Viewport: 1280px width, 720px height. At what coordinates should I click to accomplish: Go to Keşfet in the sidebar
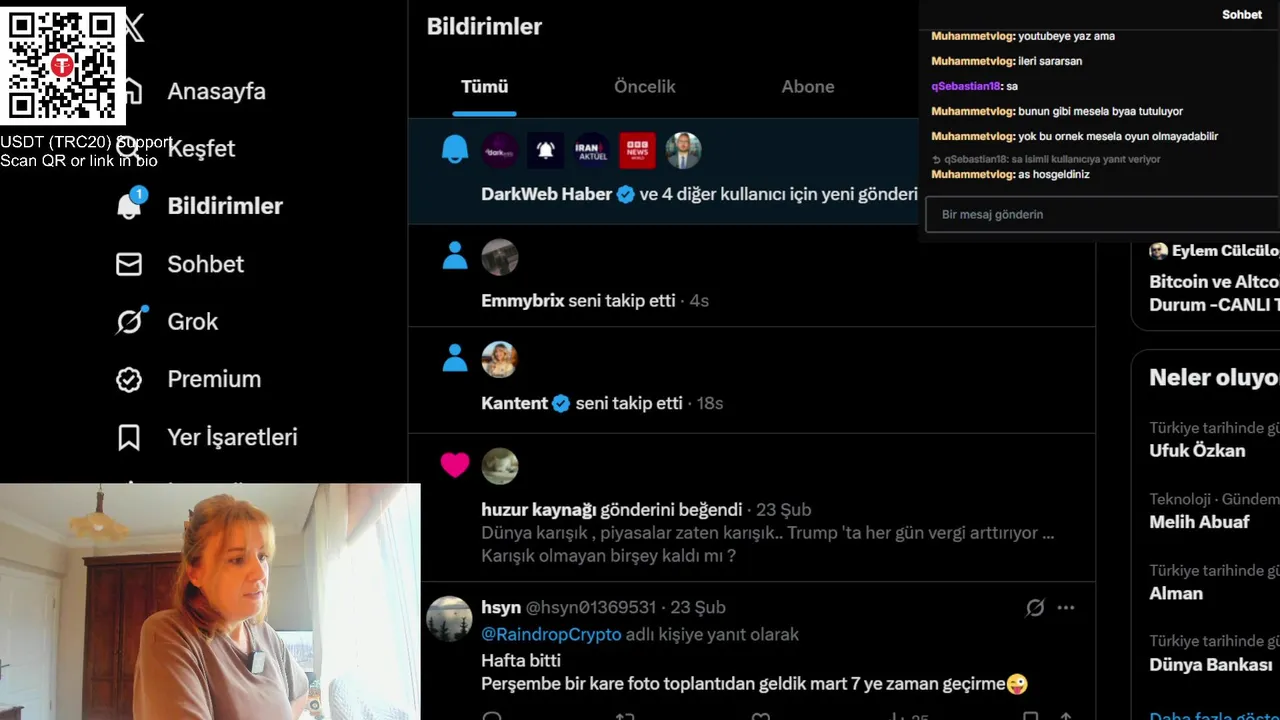(201, 148)
